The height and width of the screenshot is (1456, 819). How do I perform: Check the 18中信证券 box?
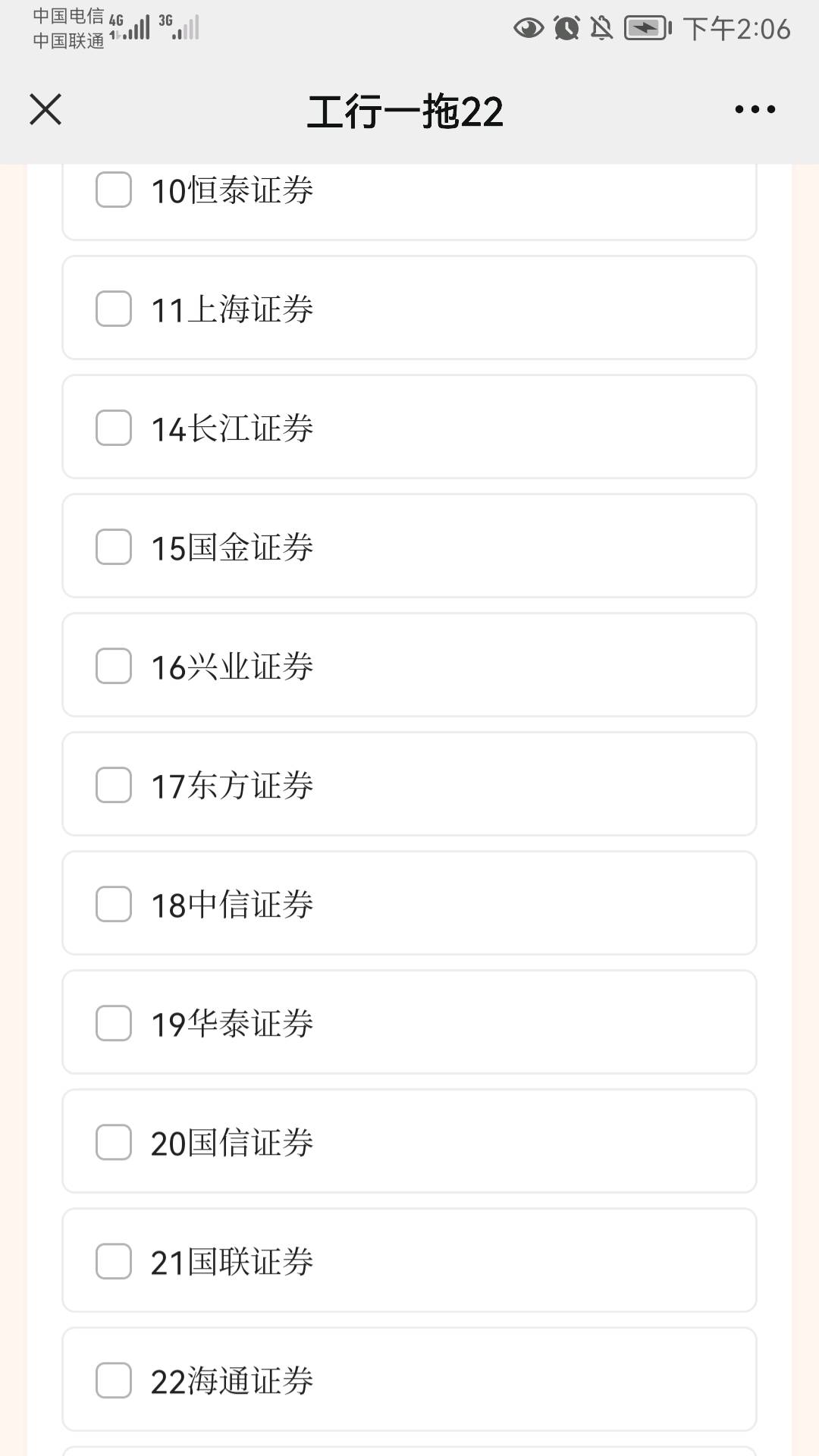click(114, 904)
